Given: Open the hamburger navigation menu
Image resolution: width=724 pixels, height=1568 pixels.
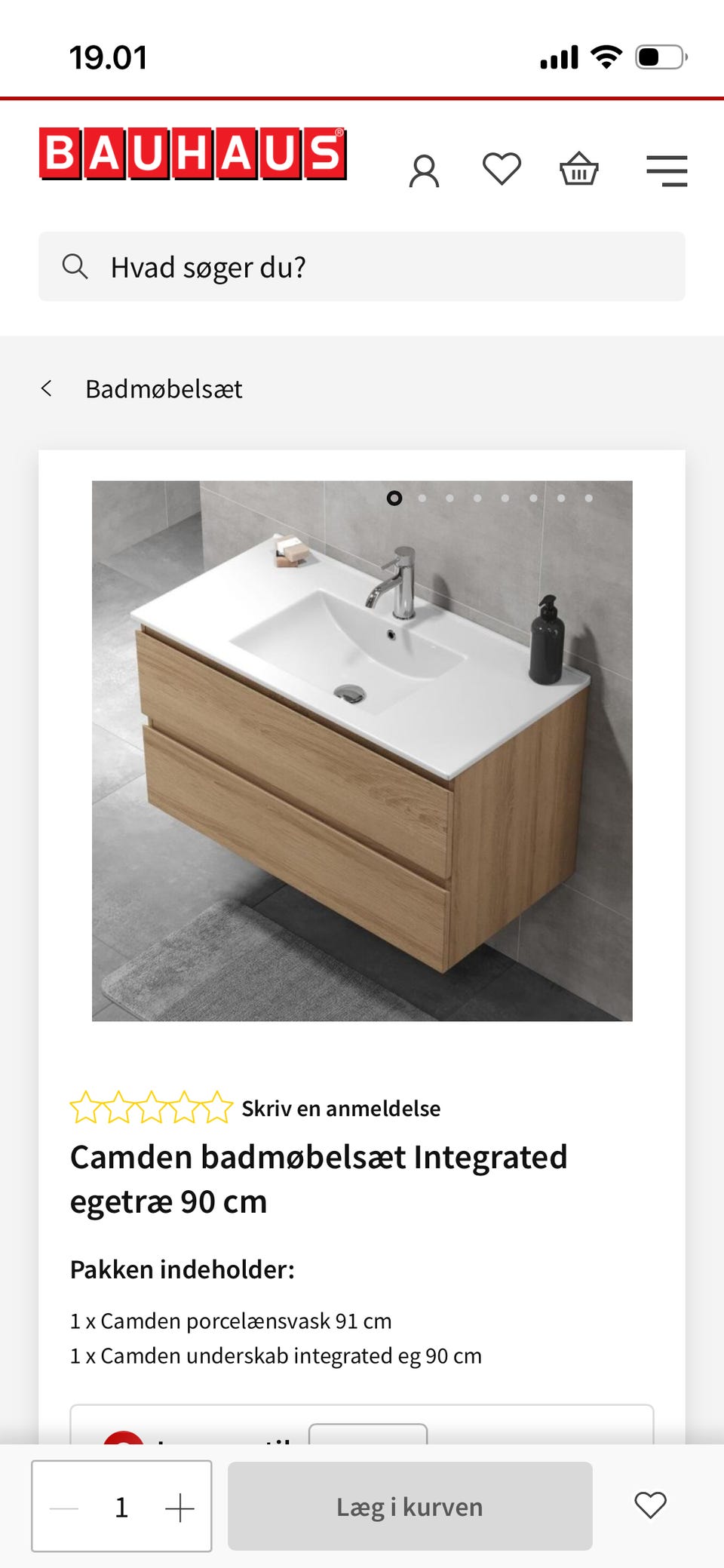Looking at the screenshot, I should [667, 169].
